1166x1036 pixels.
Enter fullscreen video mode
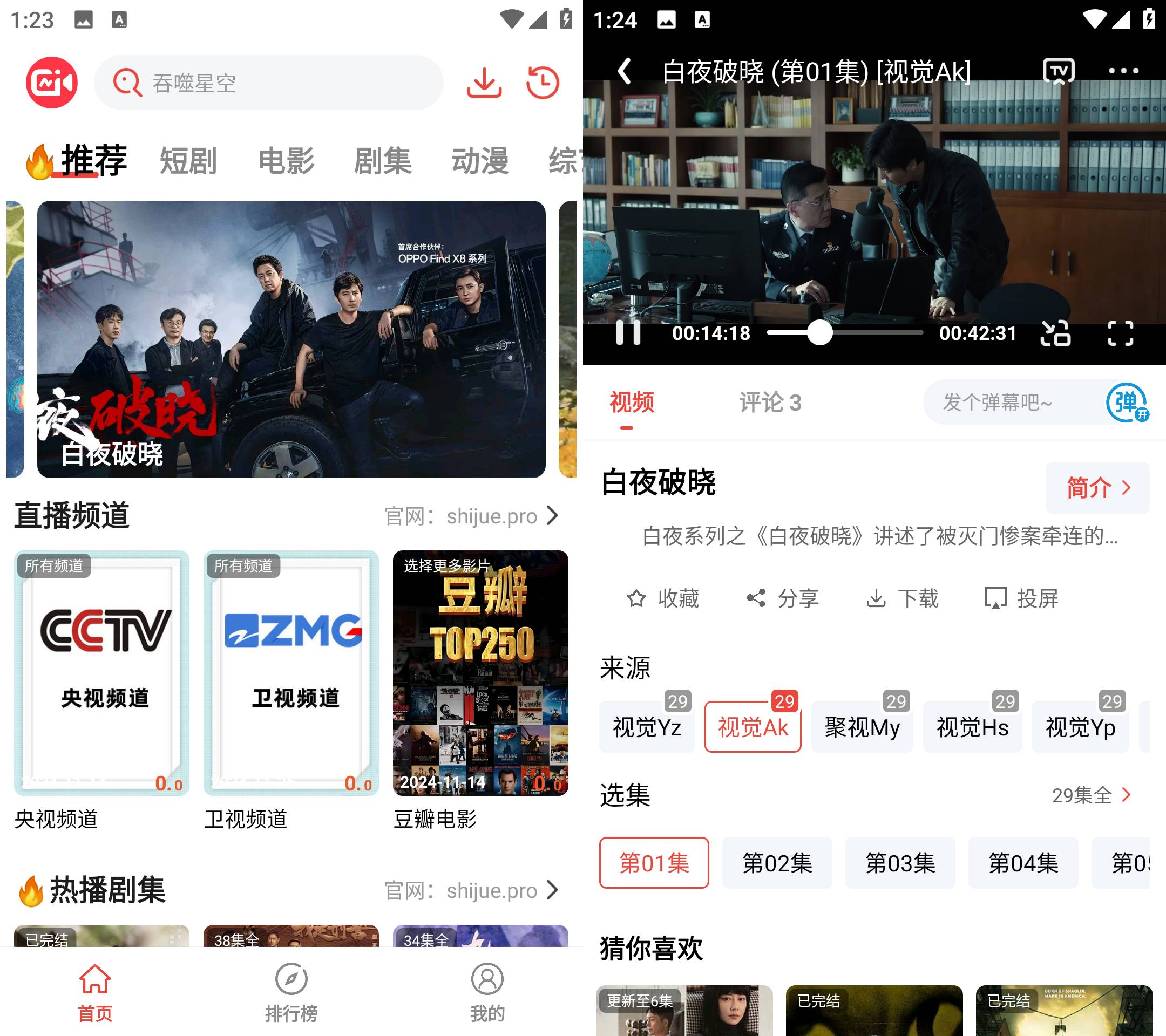[1120, 333]
